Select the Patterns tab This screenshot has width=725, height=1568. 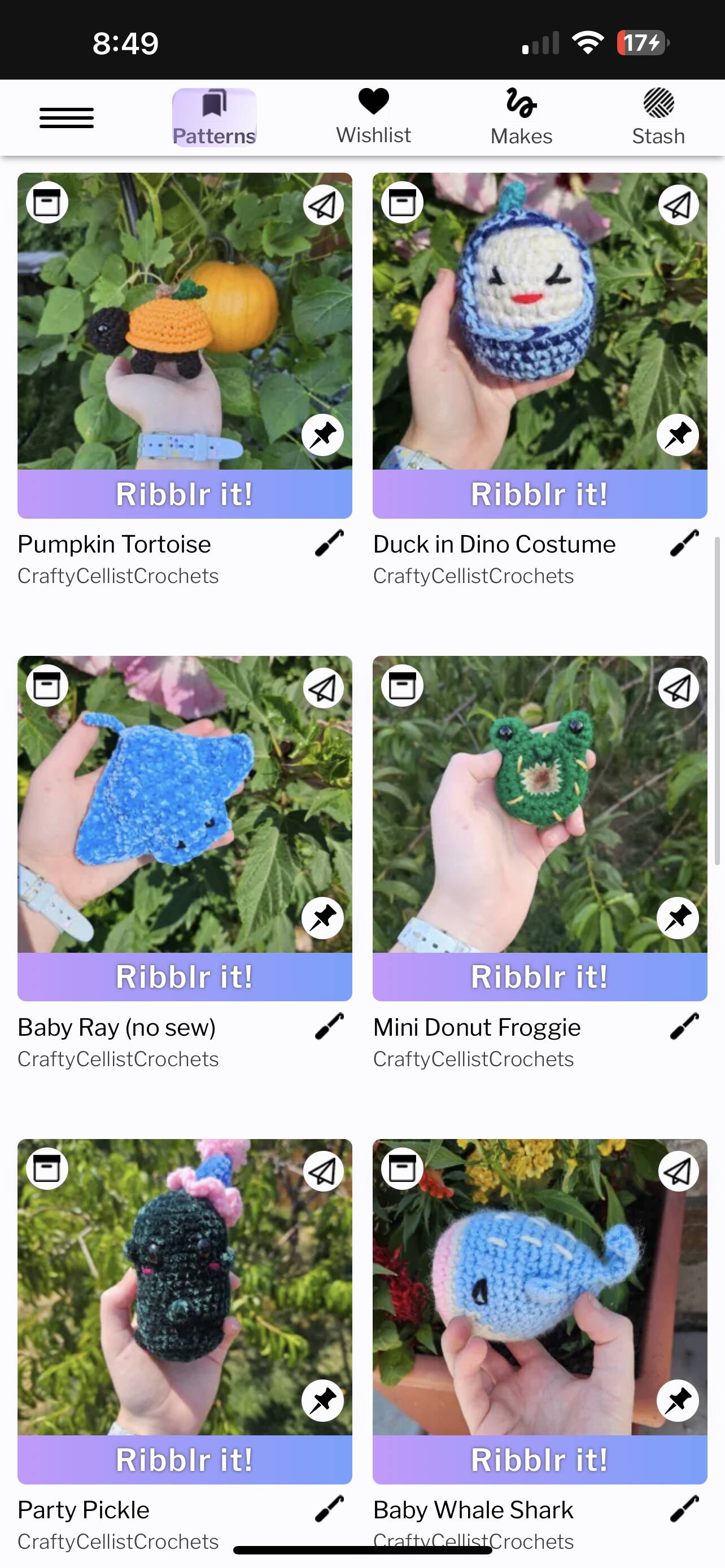point(213,117)
